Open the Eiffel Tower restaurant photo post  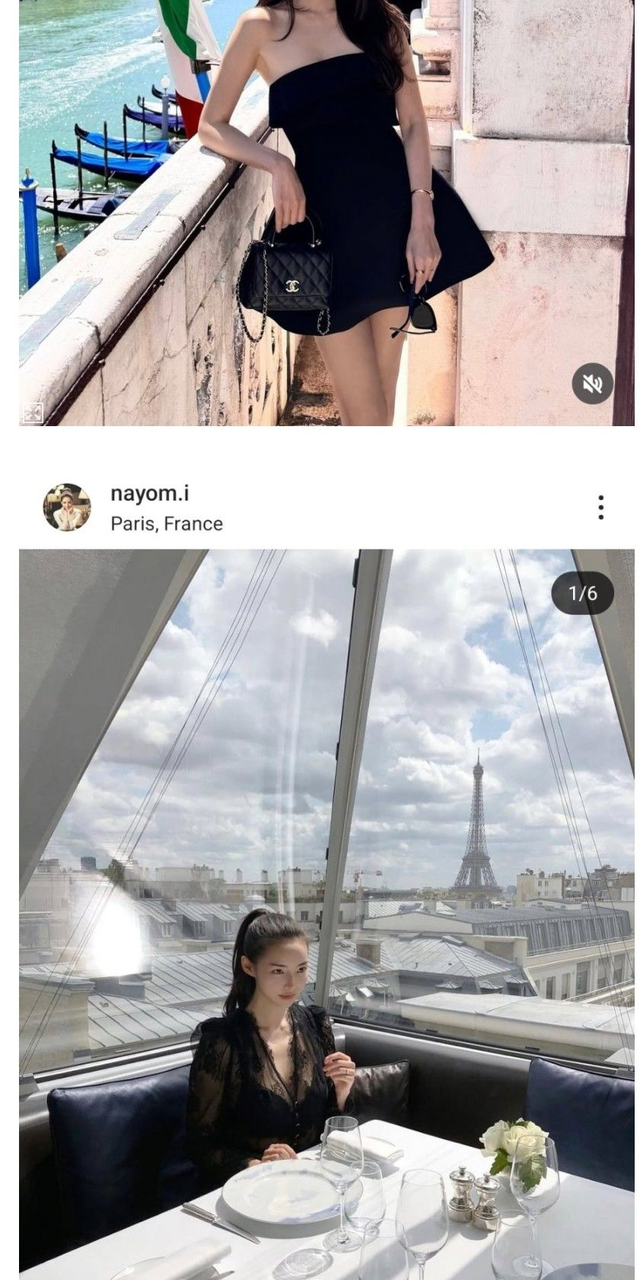click(326, 900)
